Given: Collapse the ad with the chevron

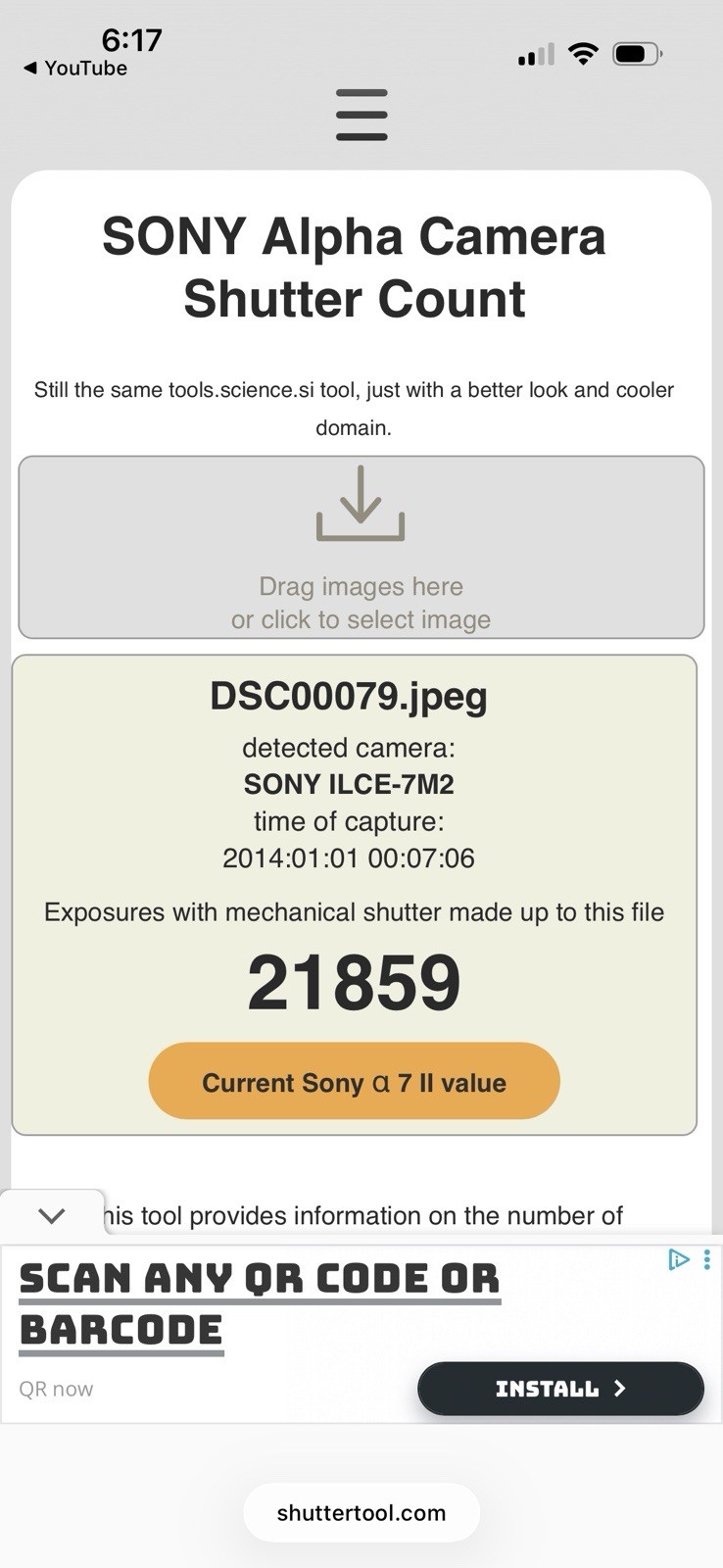Looking at the screenshot, I should [51, 1215].
